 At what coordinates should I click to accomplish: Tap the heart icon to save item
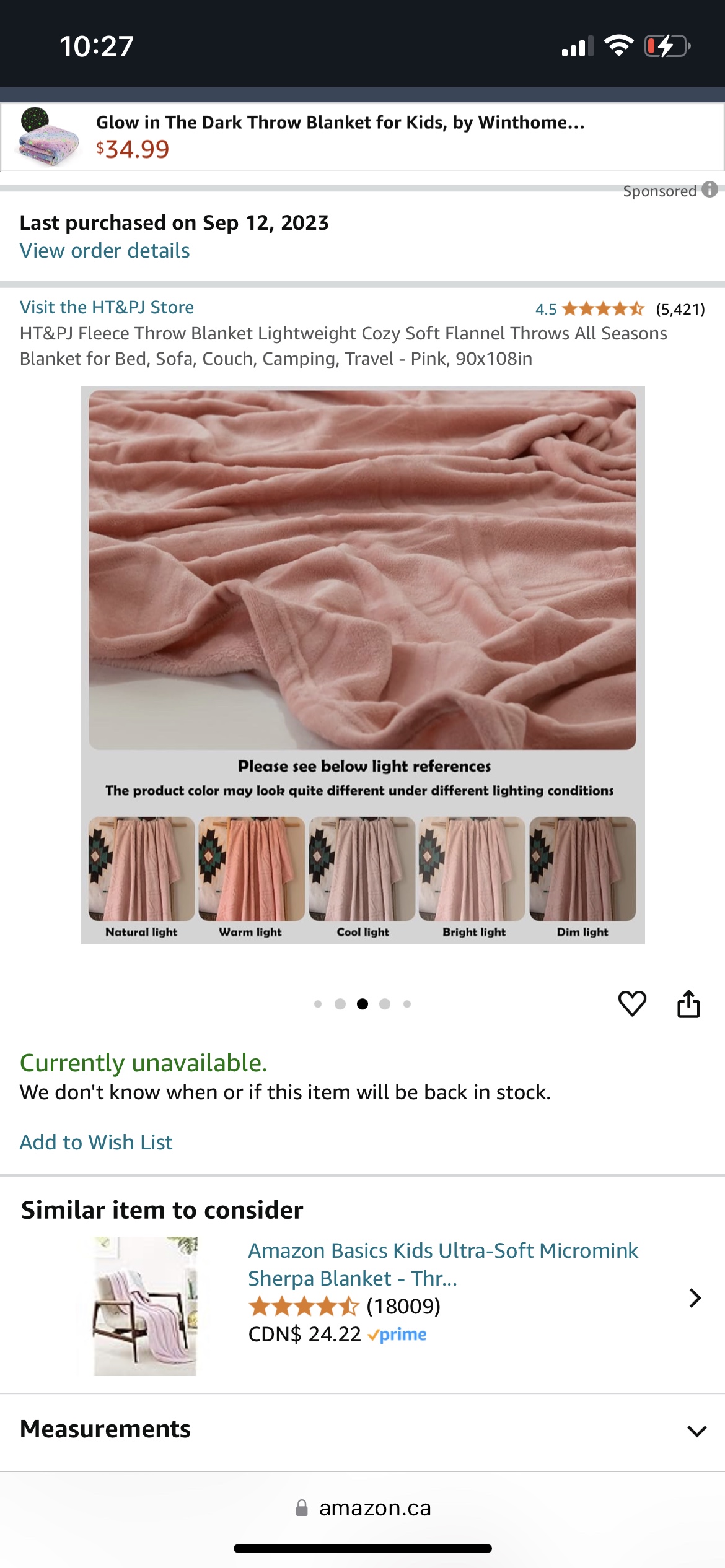coord(632,1004)
